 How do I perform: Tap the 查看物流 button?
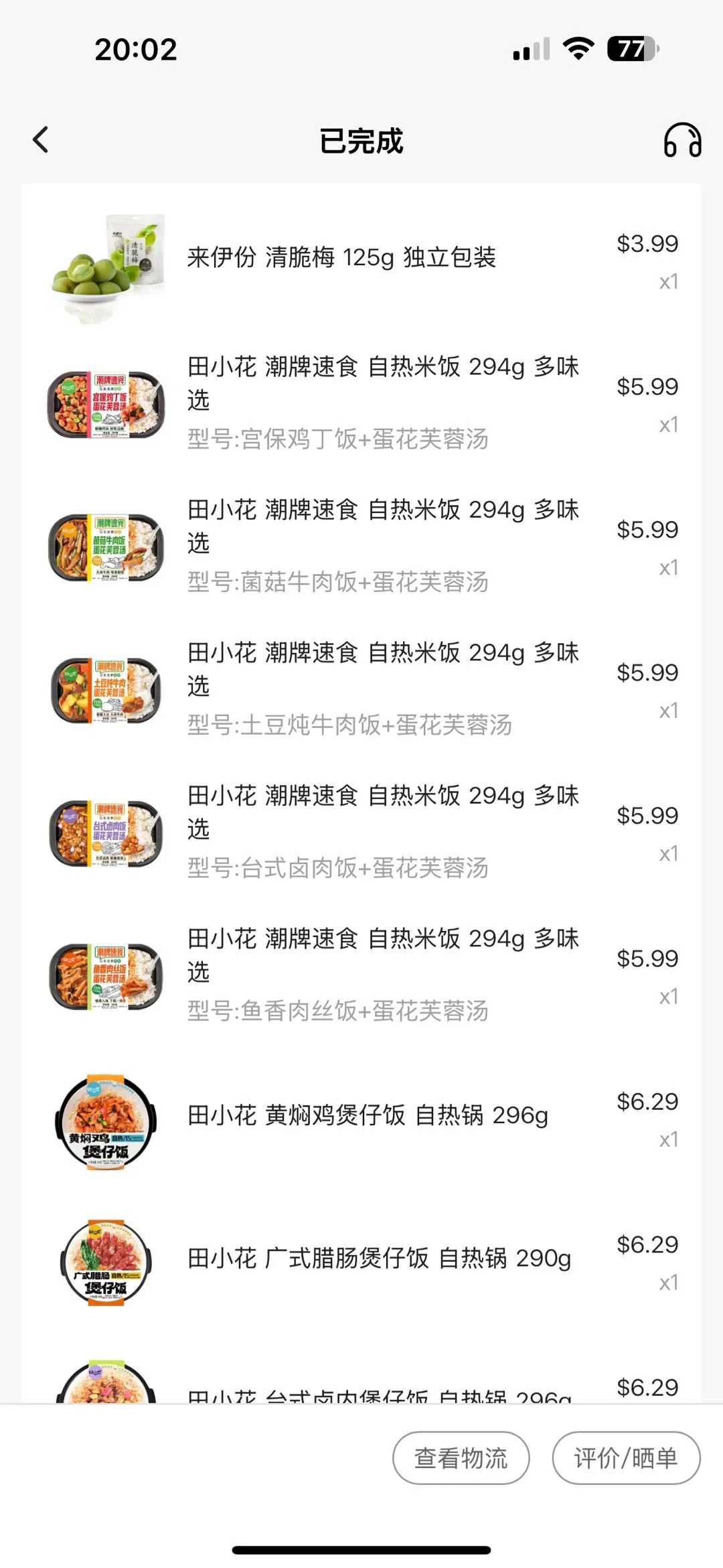461,1458
